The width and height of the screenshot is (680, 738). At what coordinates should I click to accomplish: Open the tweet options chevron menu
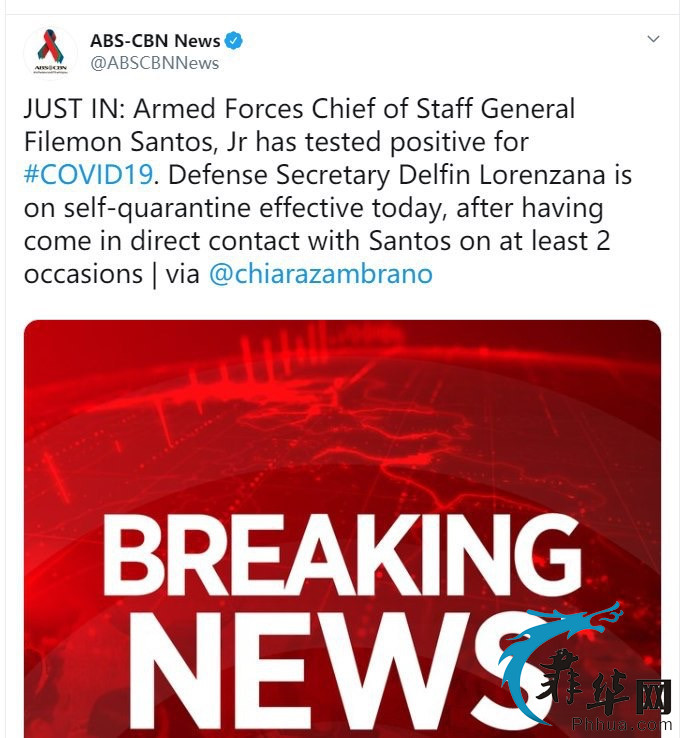[653, 39]
